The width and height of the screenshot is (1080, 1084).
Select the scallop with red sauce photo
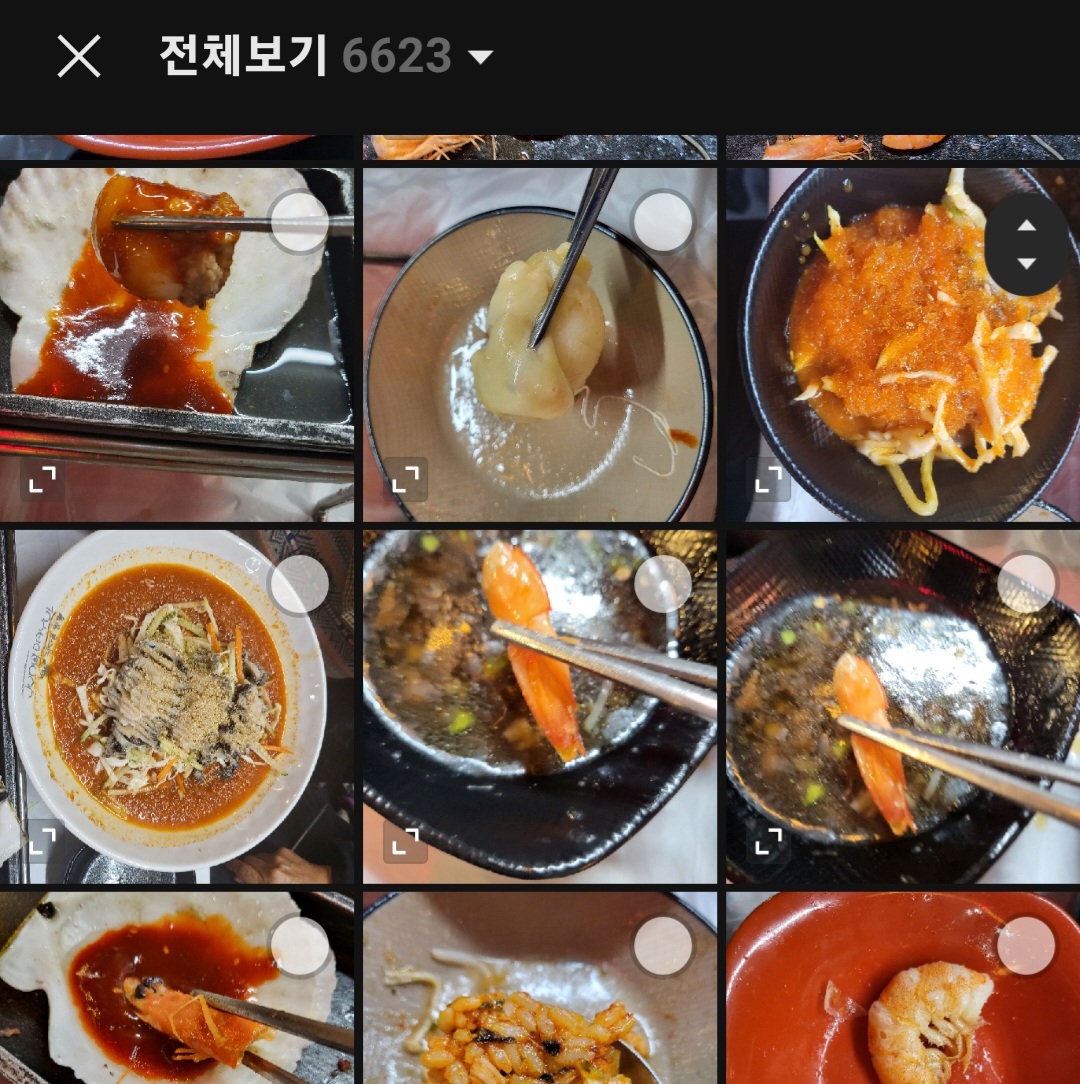(x=299, y=221)
